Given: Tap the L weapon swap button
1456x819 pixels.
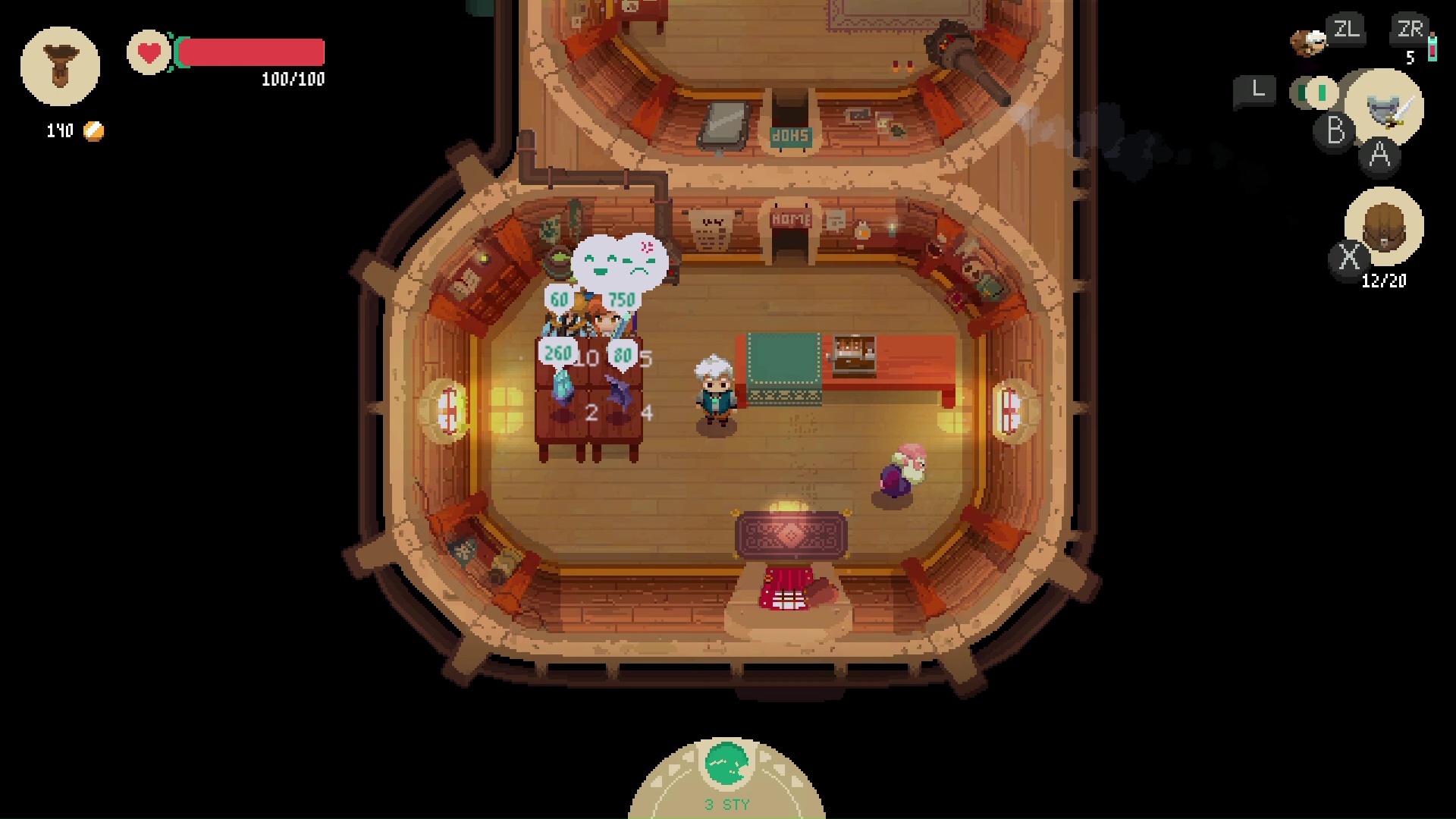Looking at the screenshot, I should 1257,90.
